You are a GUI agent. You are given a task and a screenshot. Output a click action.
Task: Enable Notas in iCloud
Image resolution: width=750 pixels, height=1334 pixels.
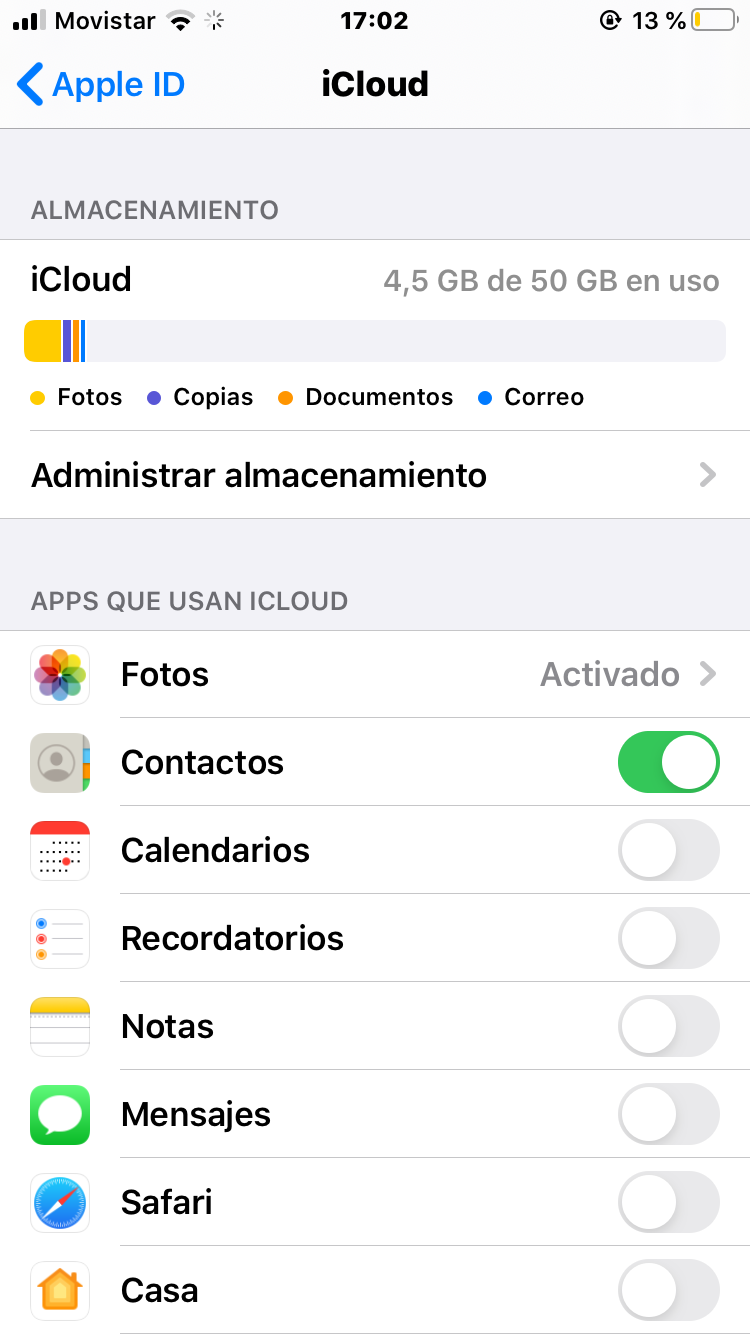668,1026
